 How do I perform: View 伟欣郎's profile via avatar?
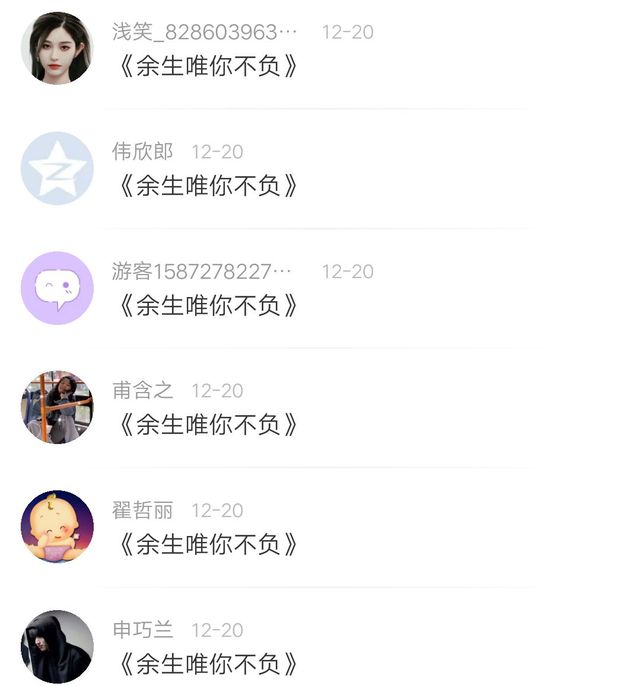point(57,168)
